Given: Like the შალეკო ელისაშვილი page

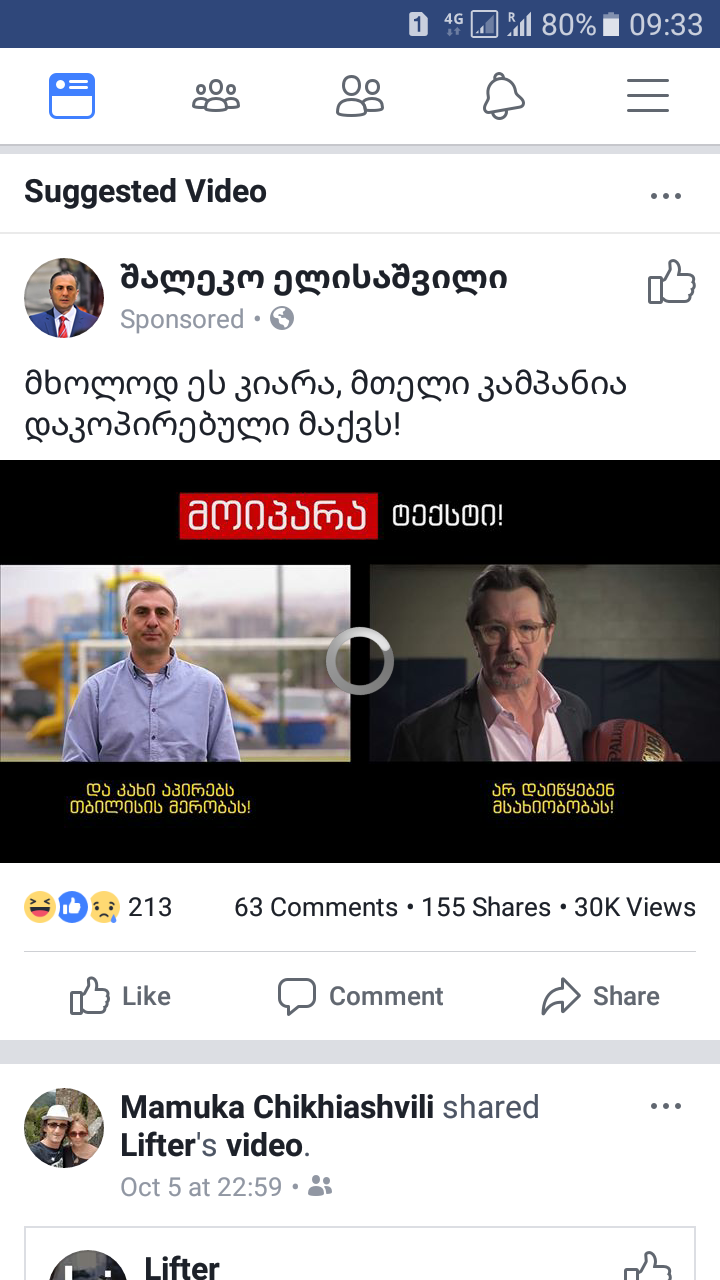Looking at the screenshot, I should click(671, 283).
